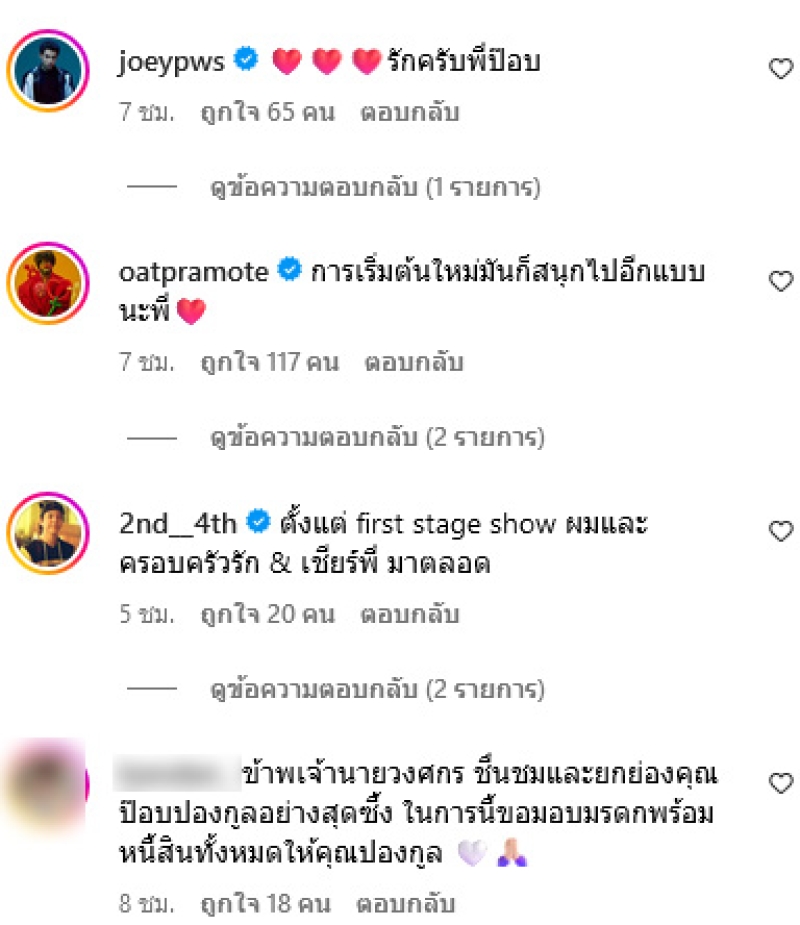Image resolution: width=800 pixels, height=925 pixels.
Task: Tap joeypws's profile picture
Action: pos(48,73)
